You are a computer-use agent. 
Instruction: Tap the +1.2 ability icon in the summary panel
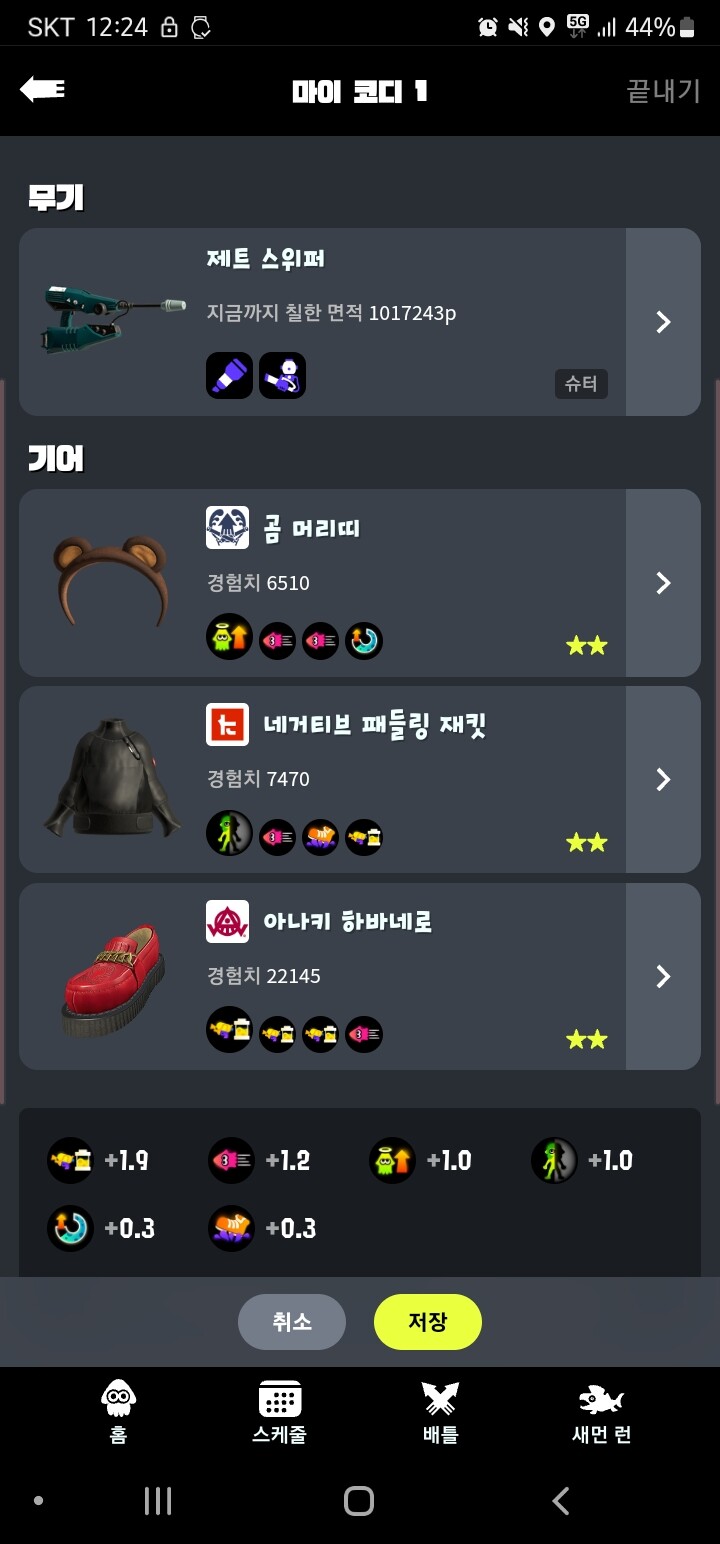(x=230, y=1160)
